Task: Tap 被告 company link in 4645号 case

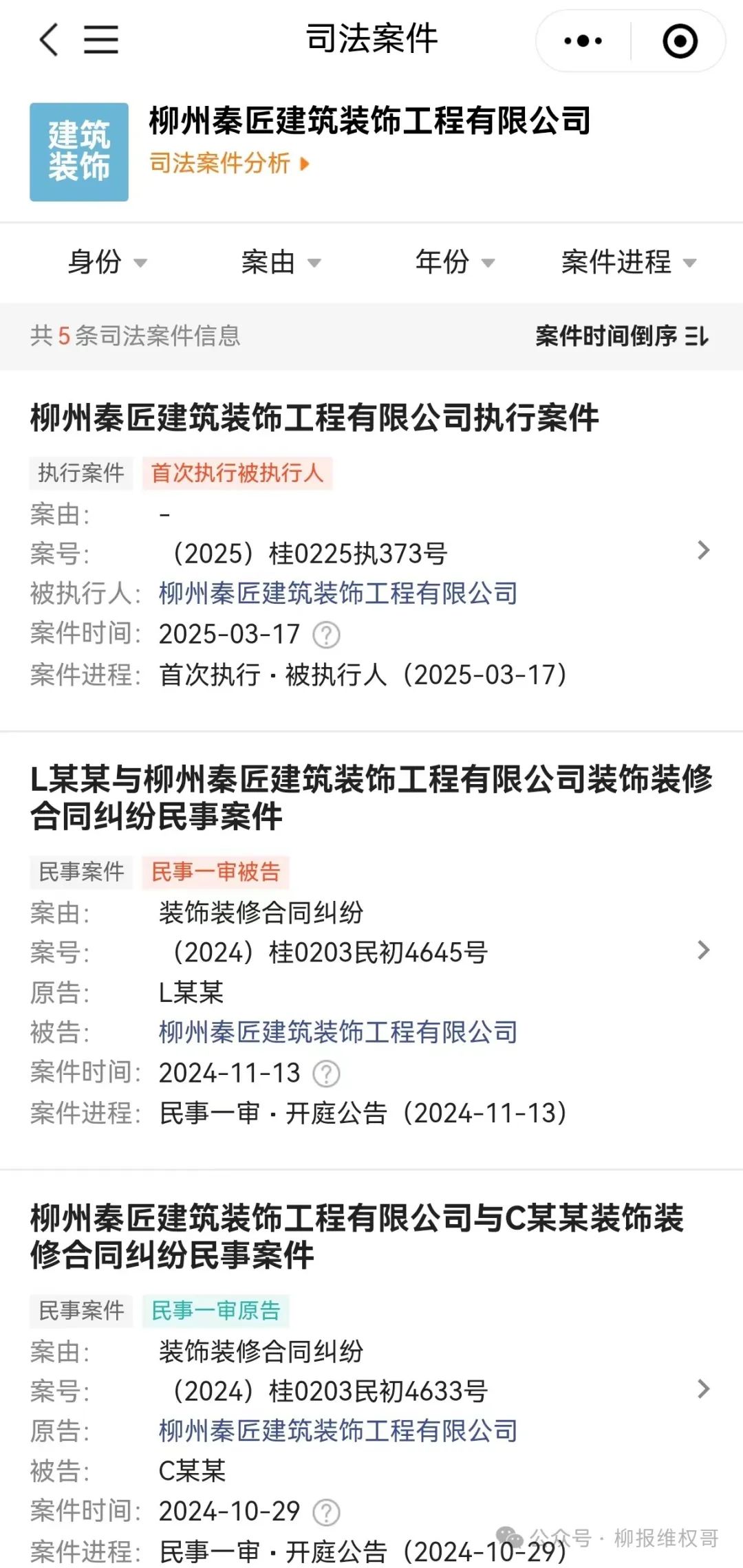Action: (338, 1032)
